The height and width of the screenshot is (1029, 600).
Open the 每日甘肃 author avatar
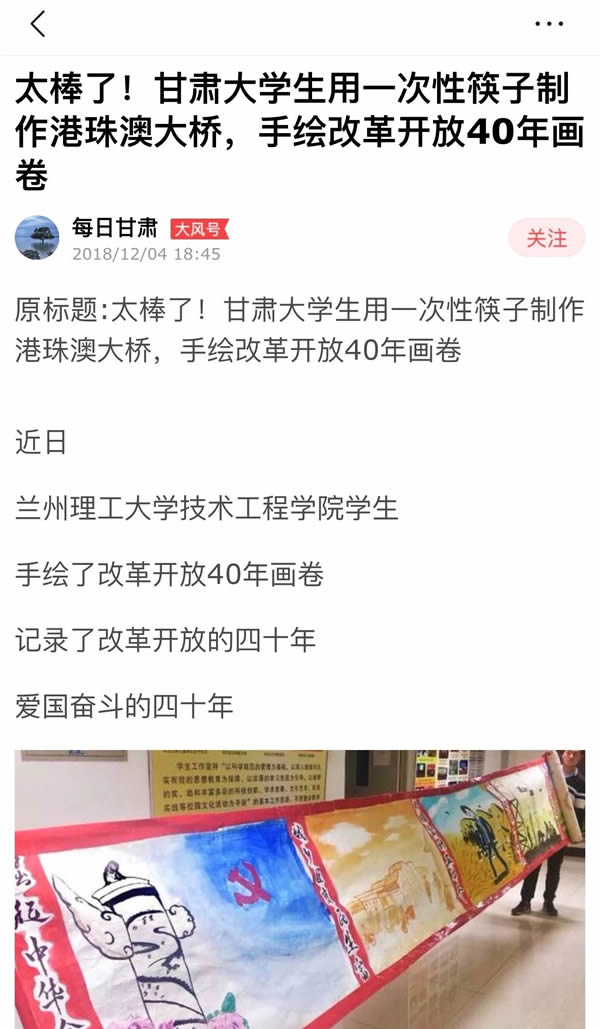[37, 238]
